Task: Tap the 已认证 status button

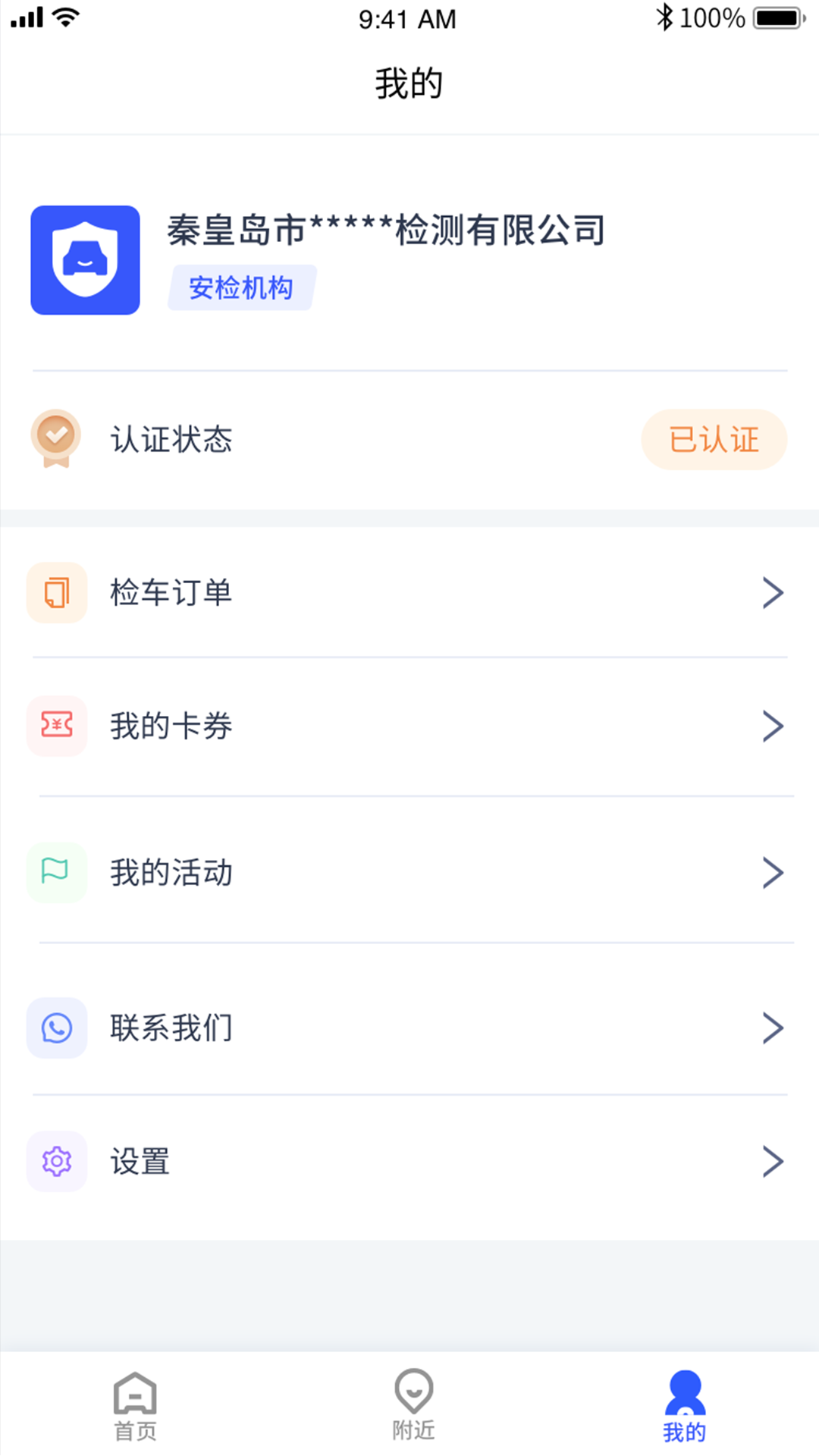Action: tap(714, 440)
